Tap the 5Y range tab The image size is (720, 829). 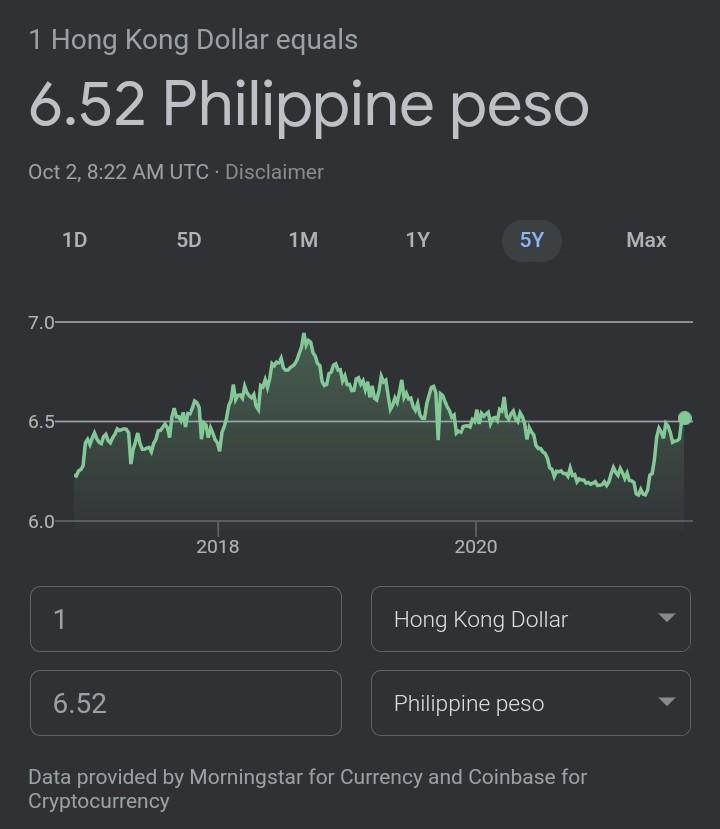531,240
